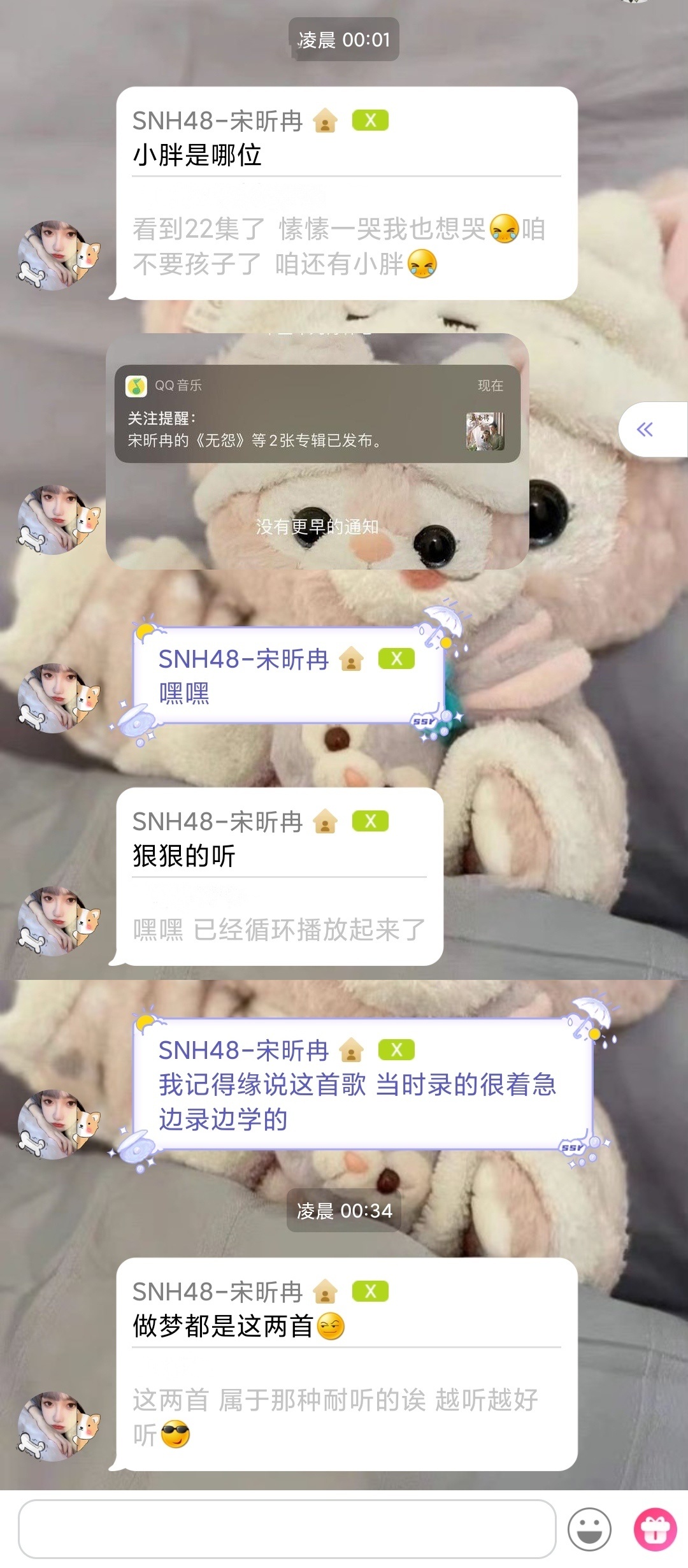Open the pink gift panel
Viewport: 688px width, 1568px height.
[655, 1528]
